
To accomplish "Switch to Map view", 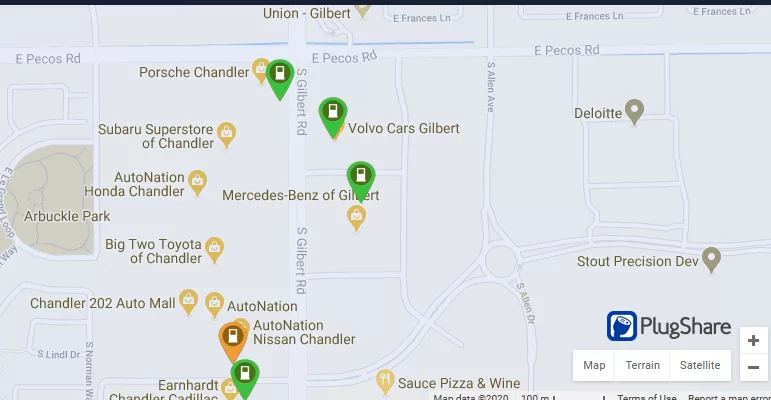I will 594,365.
